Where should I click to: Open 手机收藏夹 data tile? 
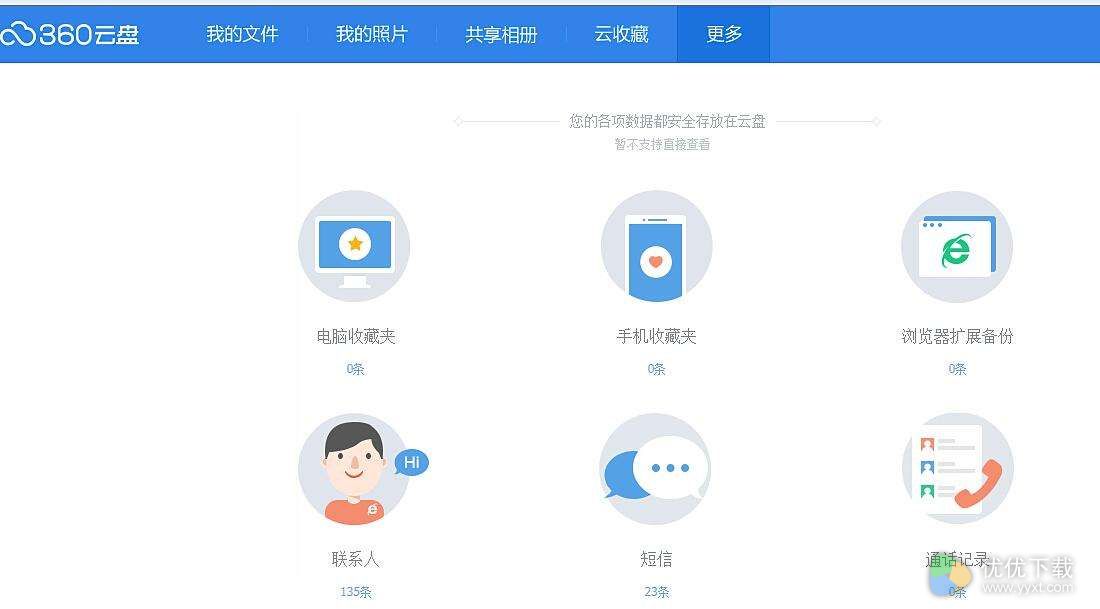[x=656, y=247]
